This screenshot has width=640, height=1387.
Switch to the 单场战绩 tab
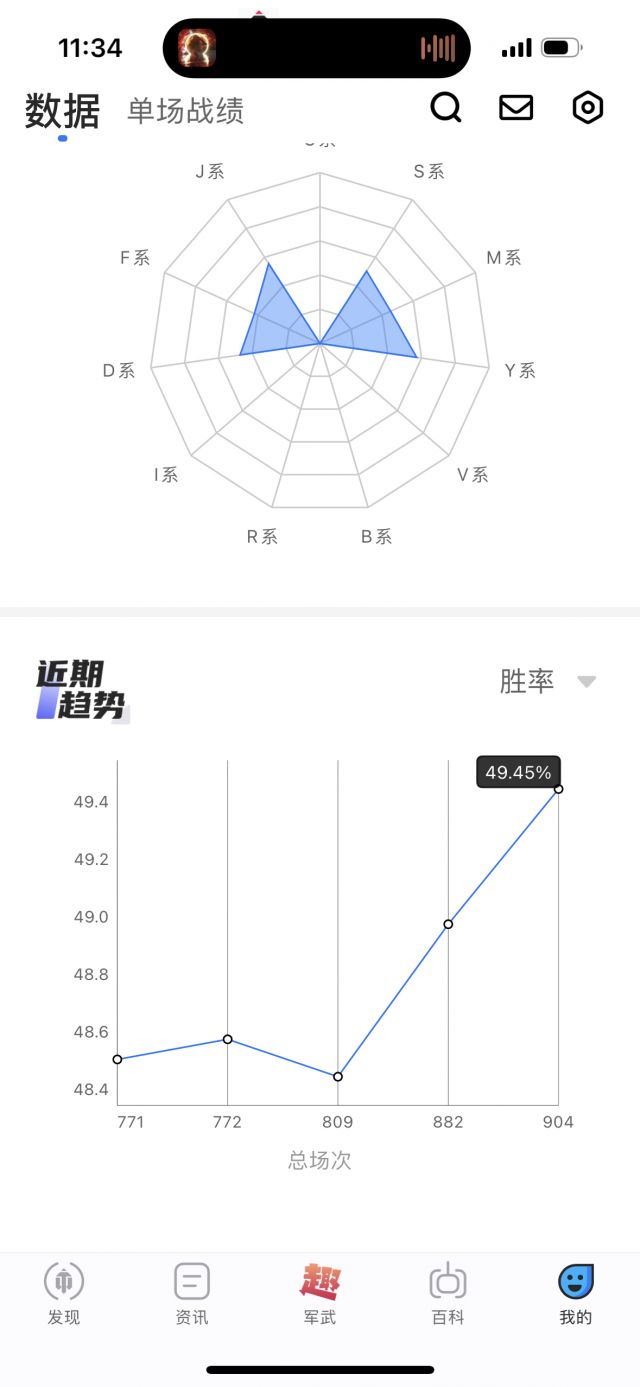(x=185, y=110)
